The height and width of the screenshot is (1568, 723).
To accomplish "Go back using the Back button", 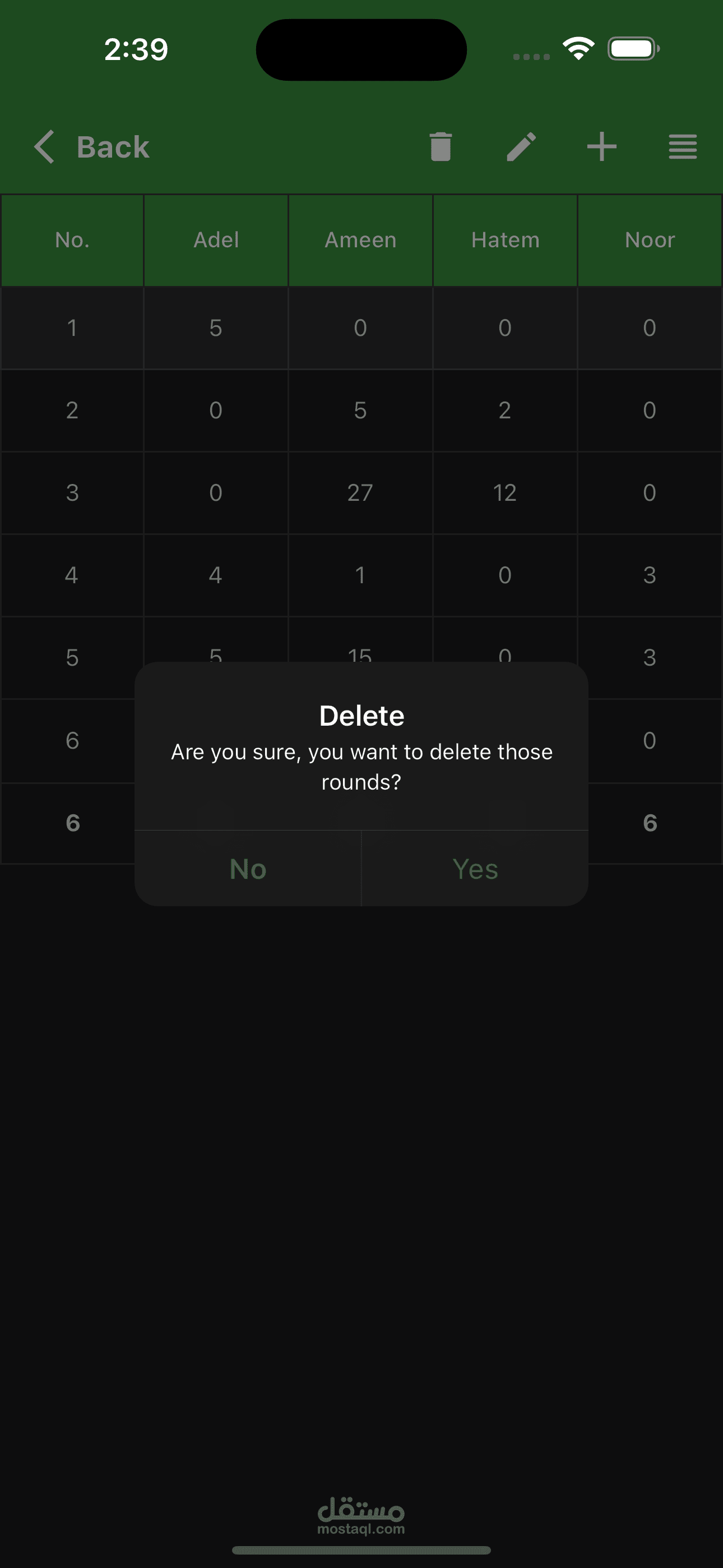I will click(91, 147).
